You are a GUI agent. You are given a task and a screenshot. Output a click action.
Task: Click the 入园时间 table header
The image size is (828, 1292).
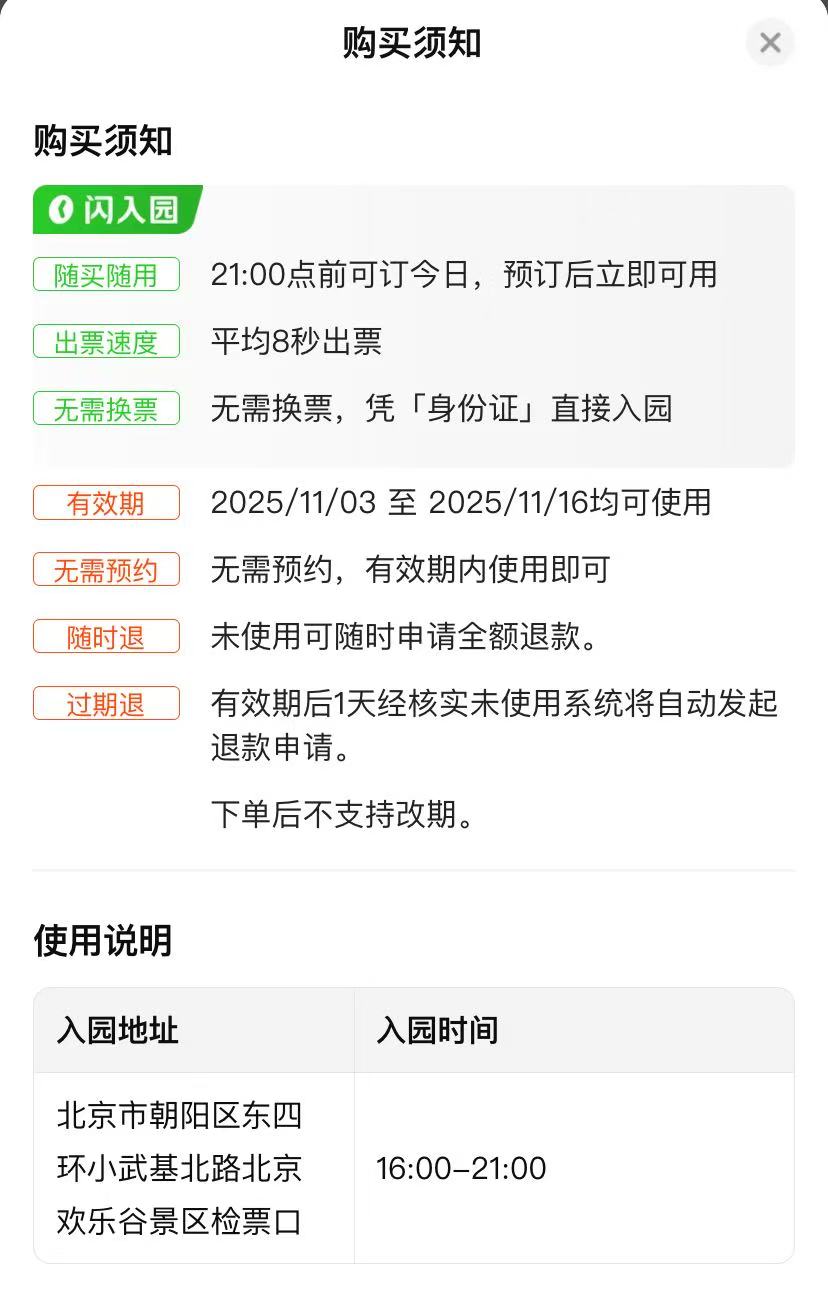point(437,1030)
